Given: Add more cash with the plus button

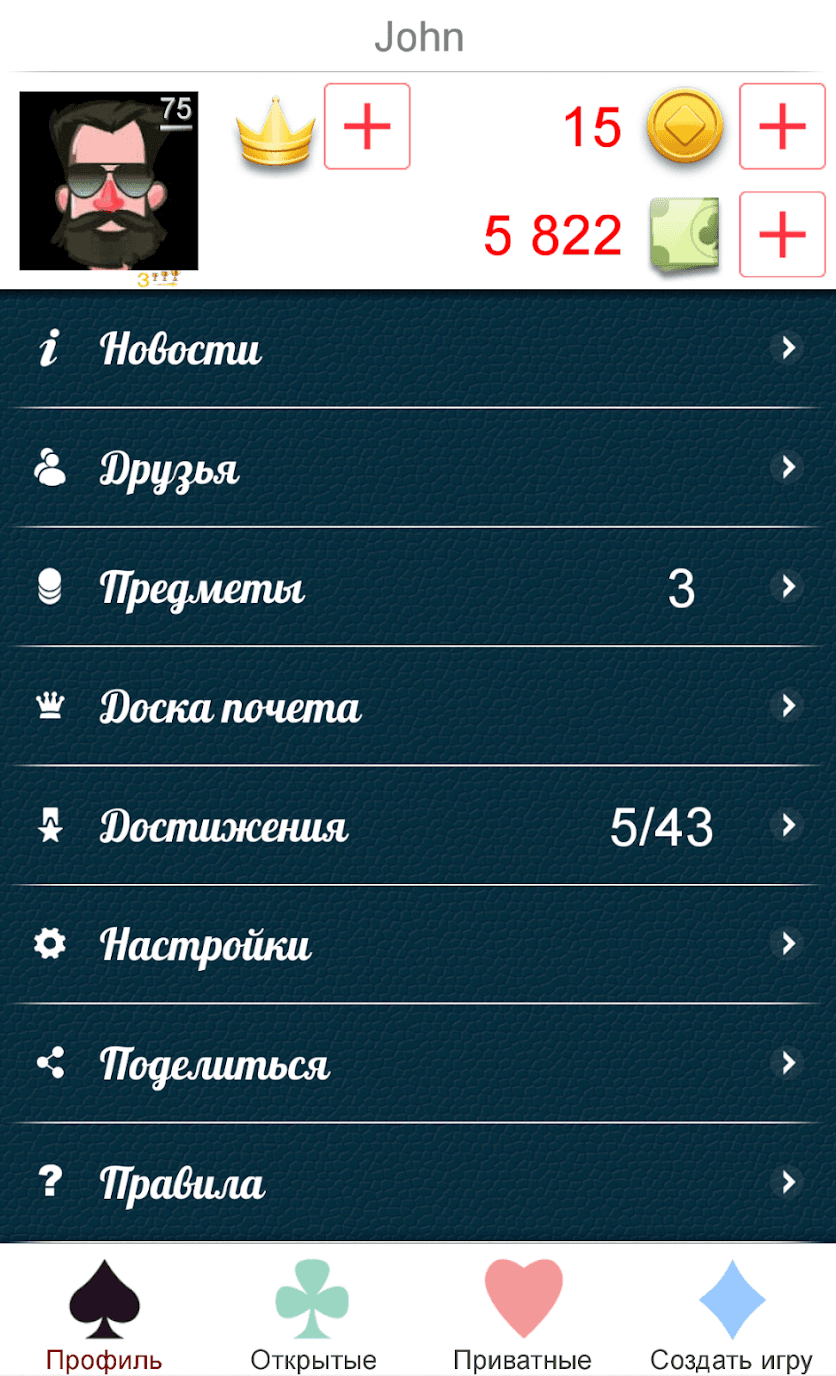Looking at the screenshot, I should point(782,234).
